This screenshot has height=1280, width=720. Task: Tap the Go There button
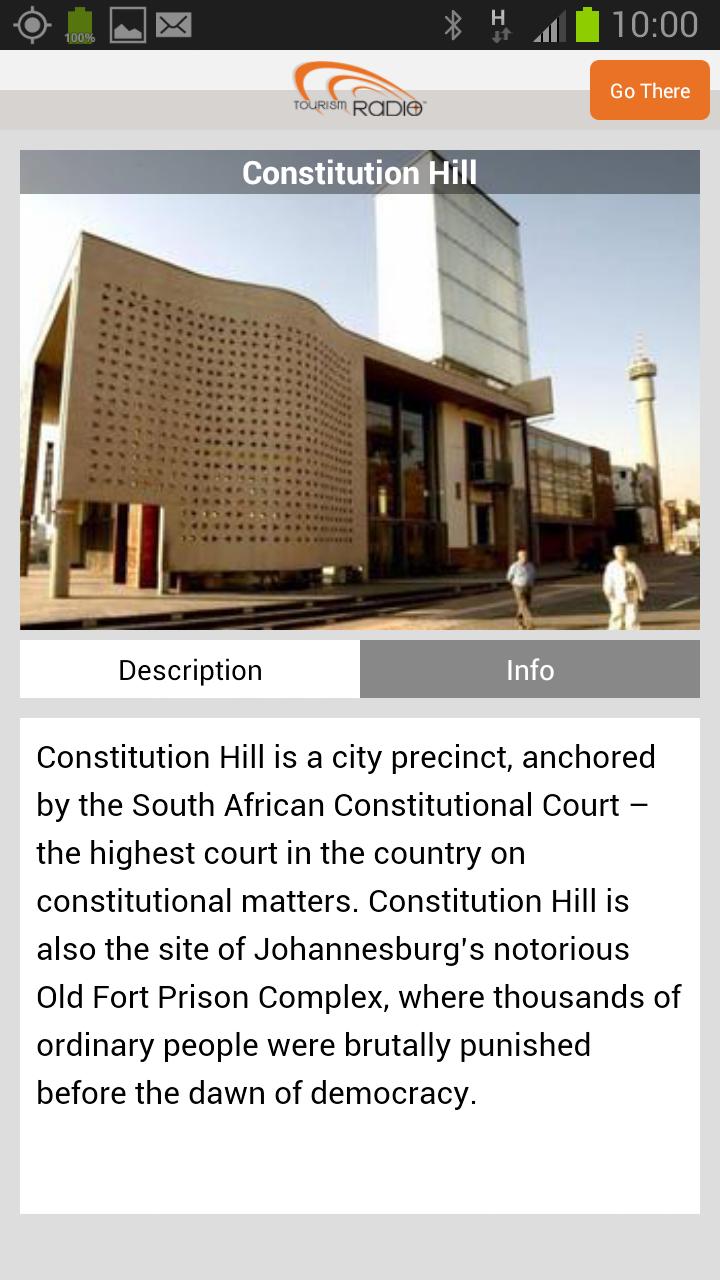[649, 91]
